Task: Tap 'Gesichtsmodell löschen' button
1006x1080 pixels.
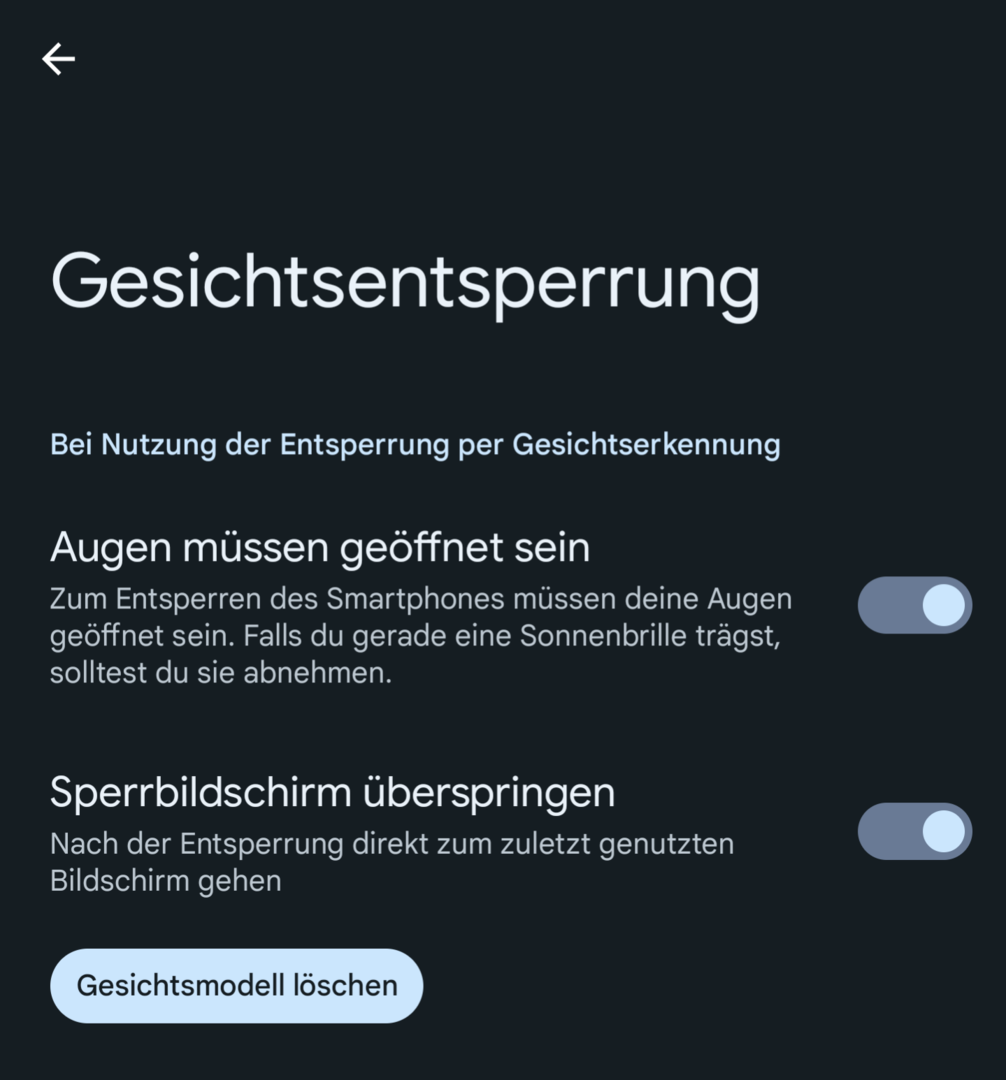Action: coord(237,985)
